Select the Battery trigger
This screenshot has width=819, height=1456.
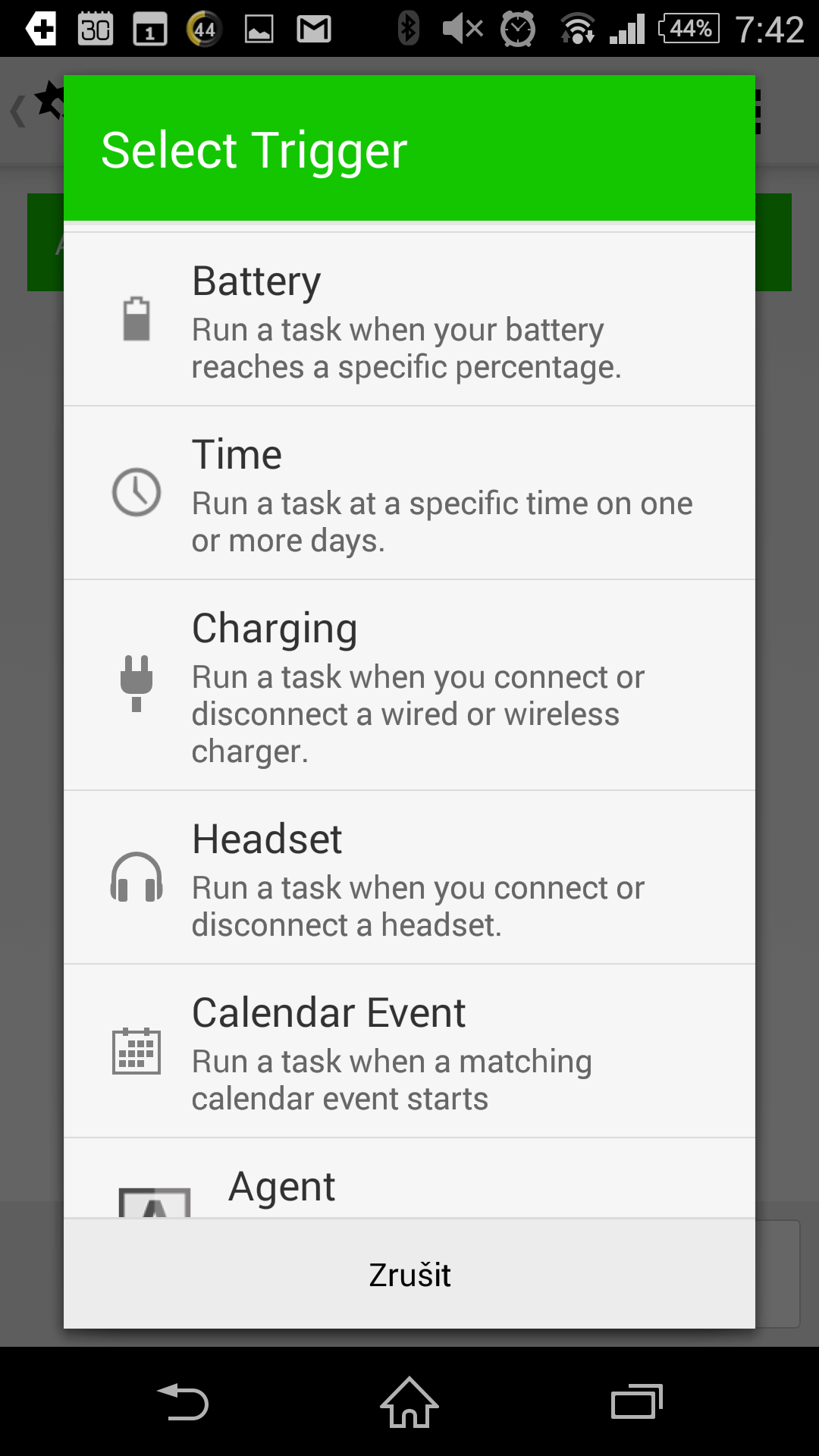(409, 319)
